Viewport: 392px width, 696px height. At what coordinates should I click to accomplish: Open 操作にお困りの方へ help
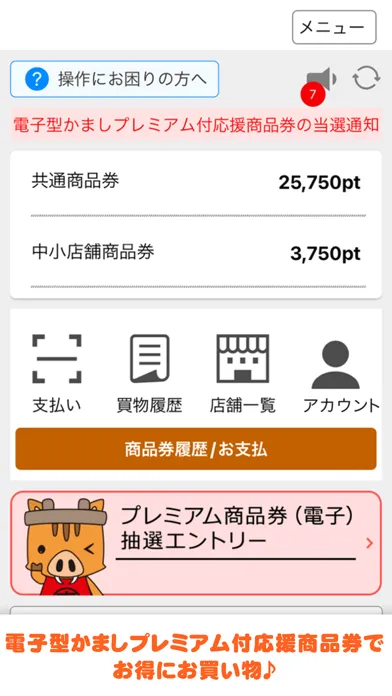pos(115,79)
